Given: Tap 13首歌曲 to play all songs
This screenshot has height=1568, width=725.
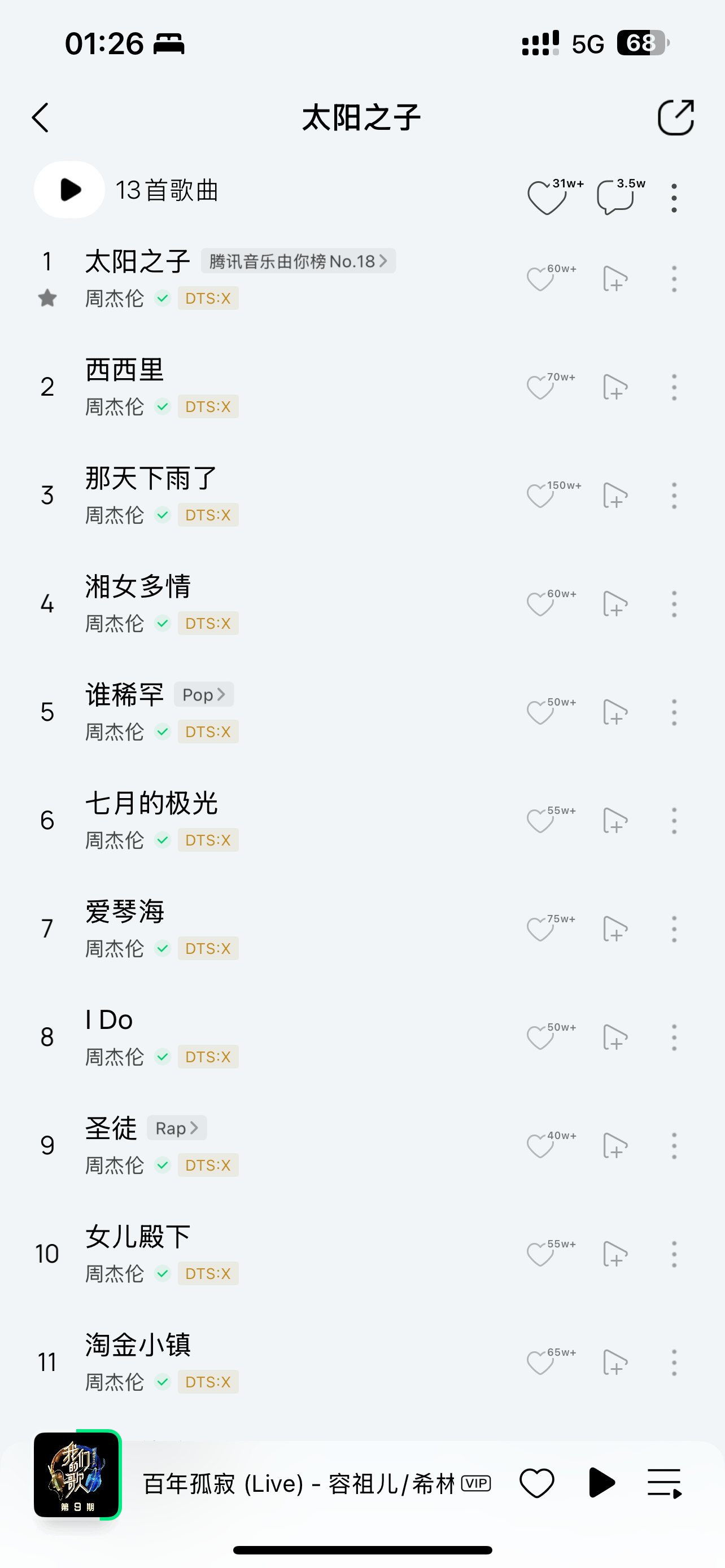Looking at the screenshot, I should point(166,190).
